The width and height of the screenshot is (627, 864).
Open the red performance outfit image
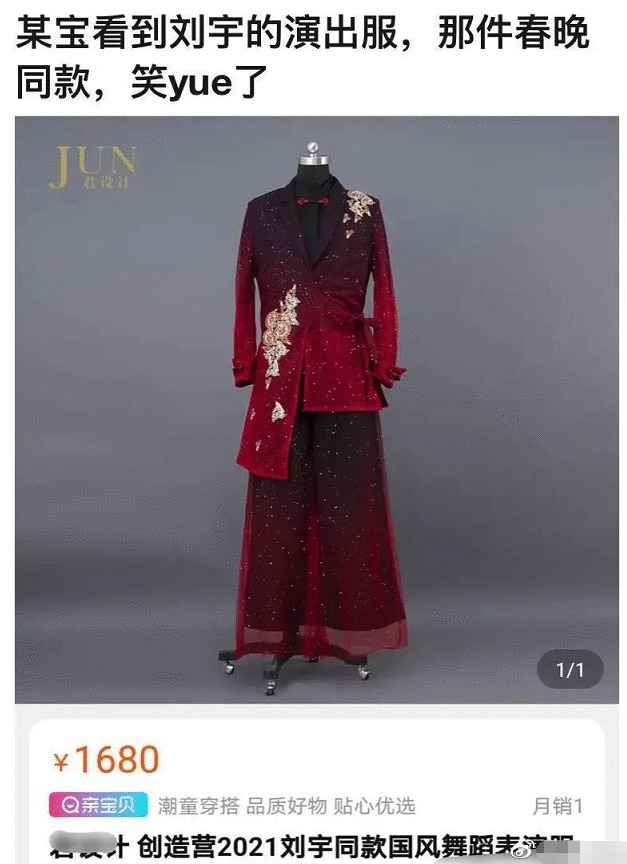click(x=316, y=410)
